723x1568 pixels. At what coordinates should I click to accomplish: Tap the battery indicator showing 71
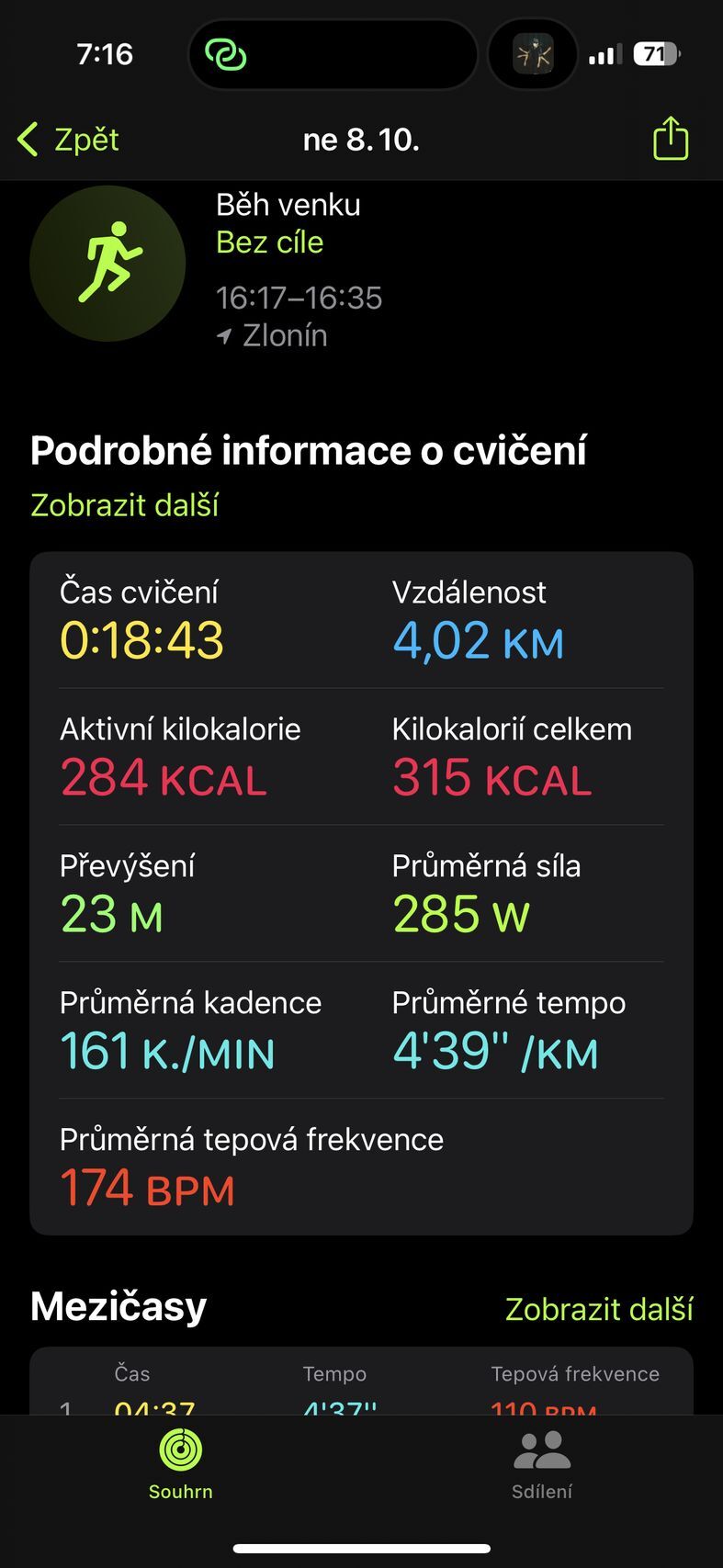pyautogui.click(x=653, y=54)
